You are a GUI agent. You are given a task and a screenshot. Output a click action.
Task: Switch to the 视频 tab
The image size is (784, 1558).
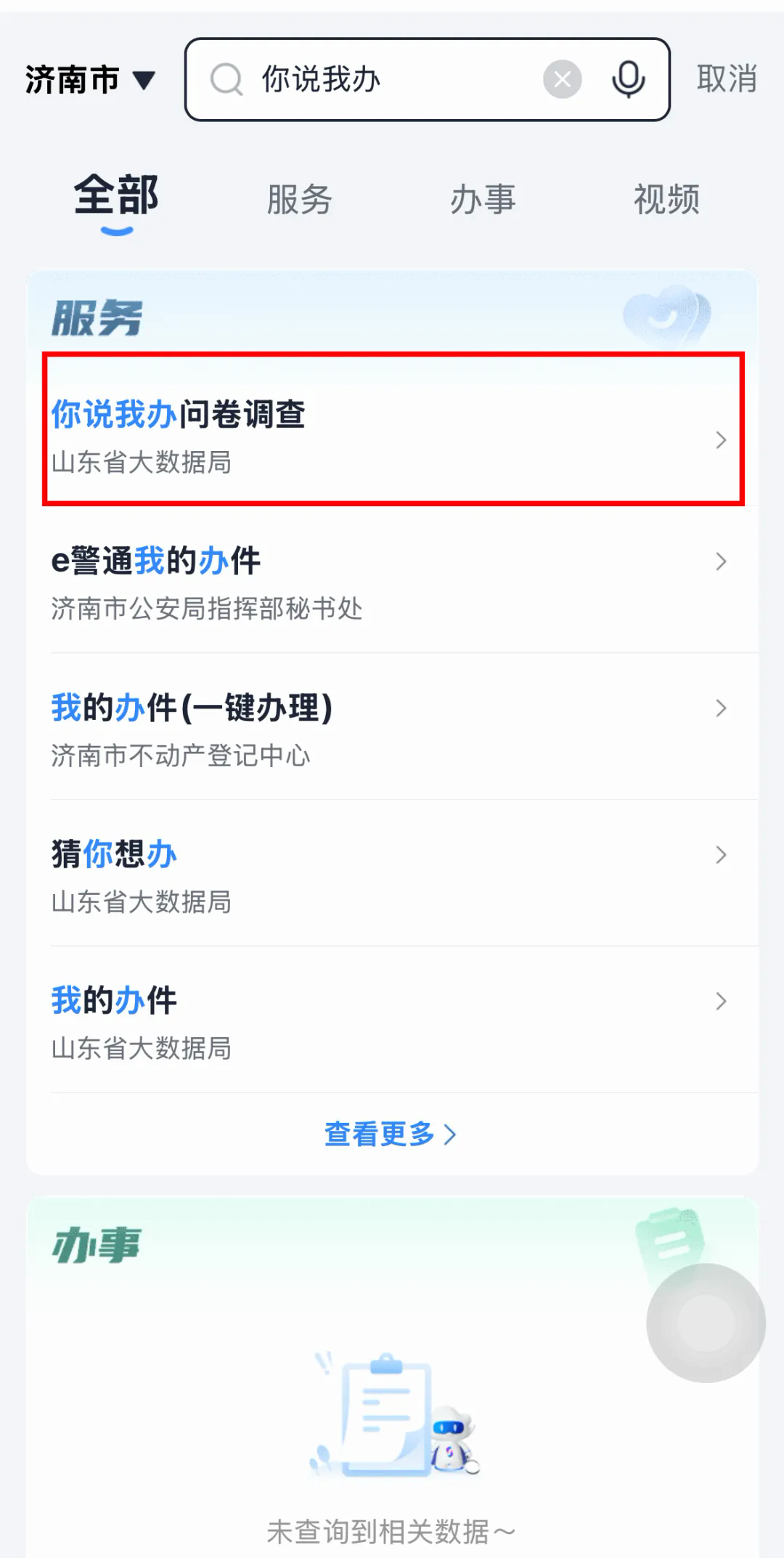(x=666, y=199)
